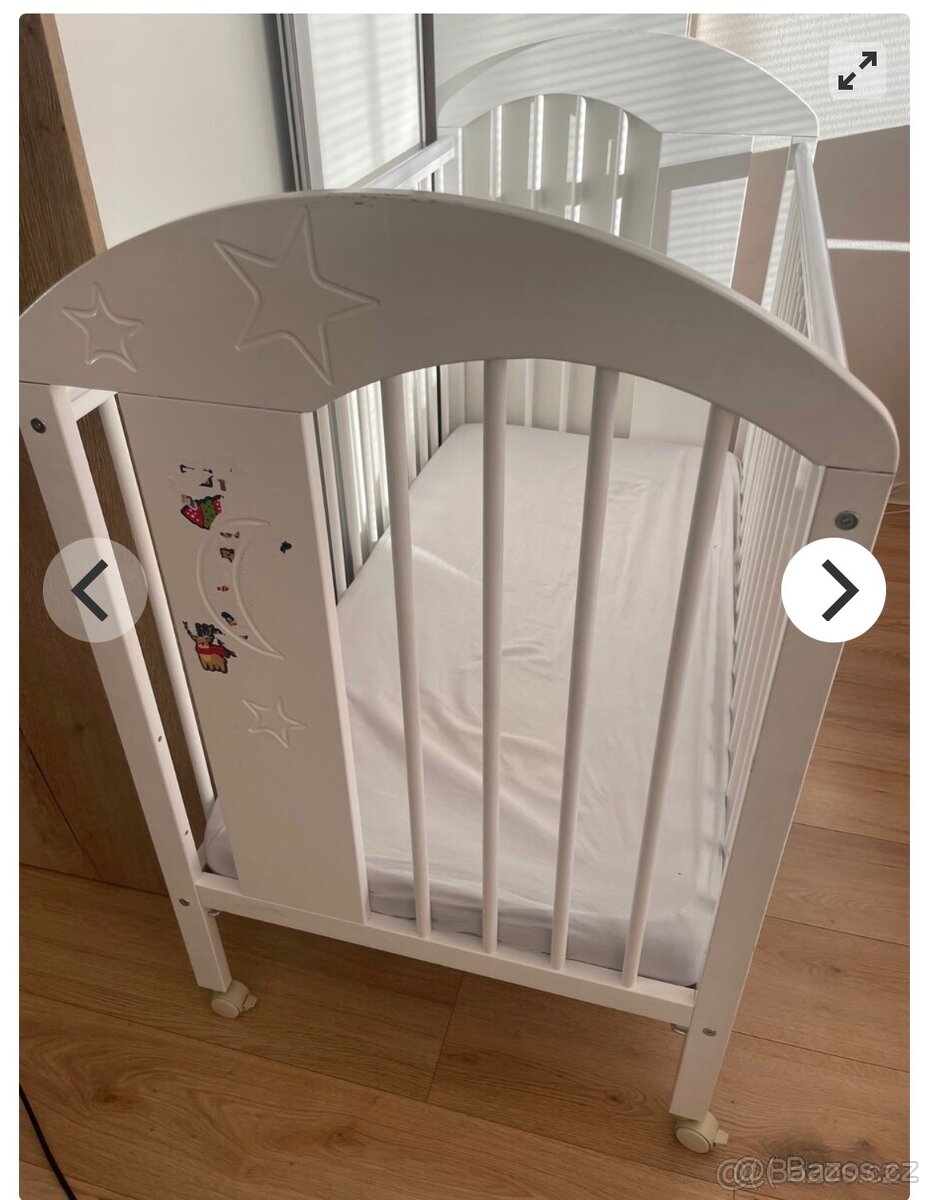Expand the crib photo to fullscreen
Viewport: 929px width, 1200px height.
(x=857, y=70)
